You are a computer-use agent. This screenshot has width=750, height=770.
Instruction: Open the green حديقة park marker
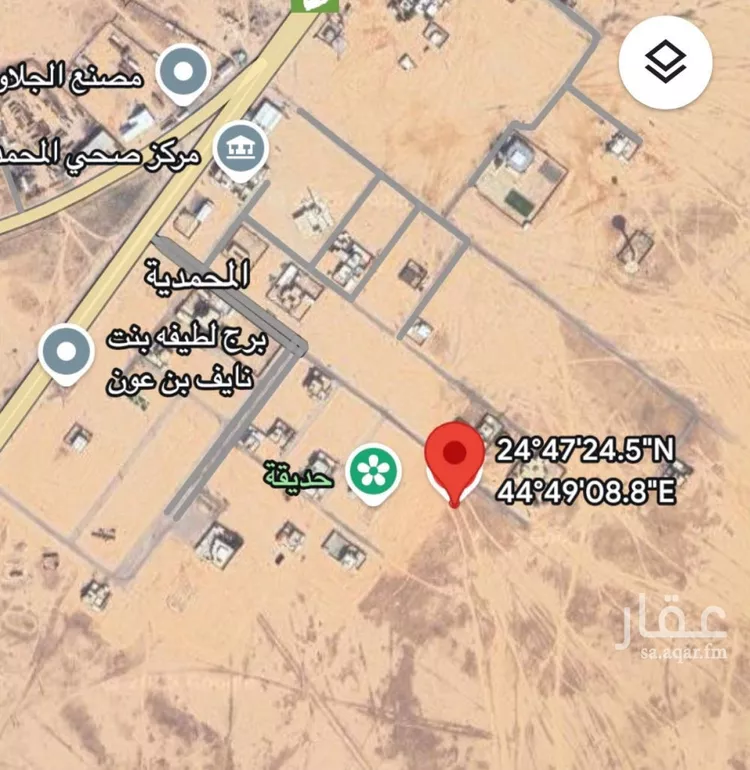tap(374, 472)
